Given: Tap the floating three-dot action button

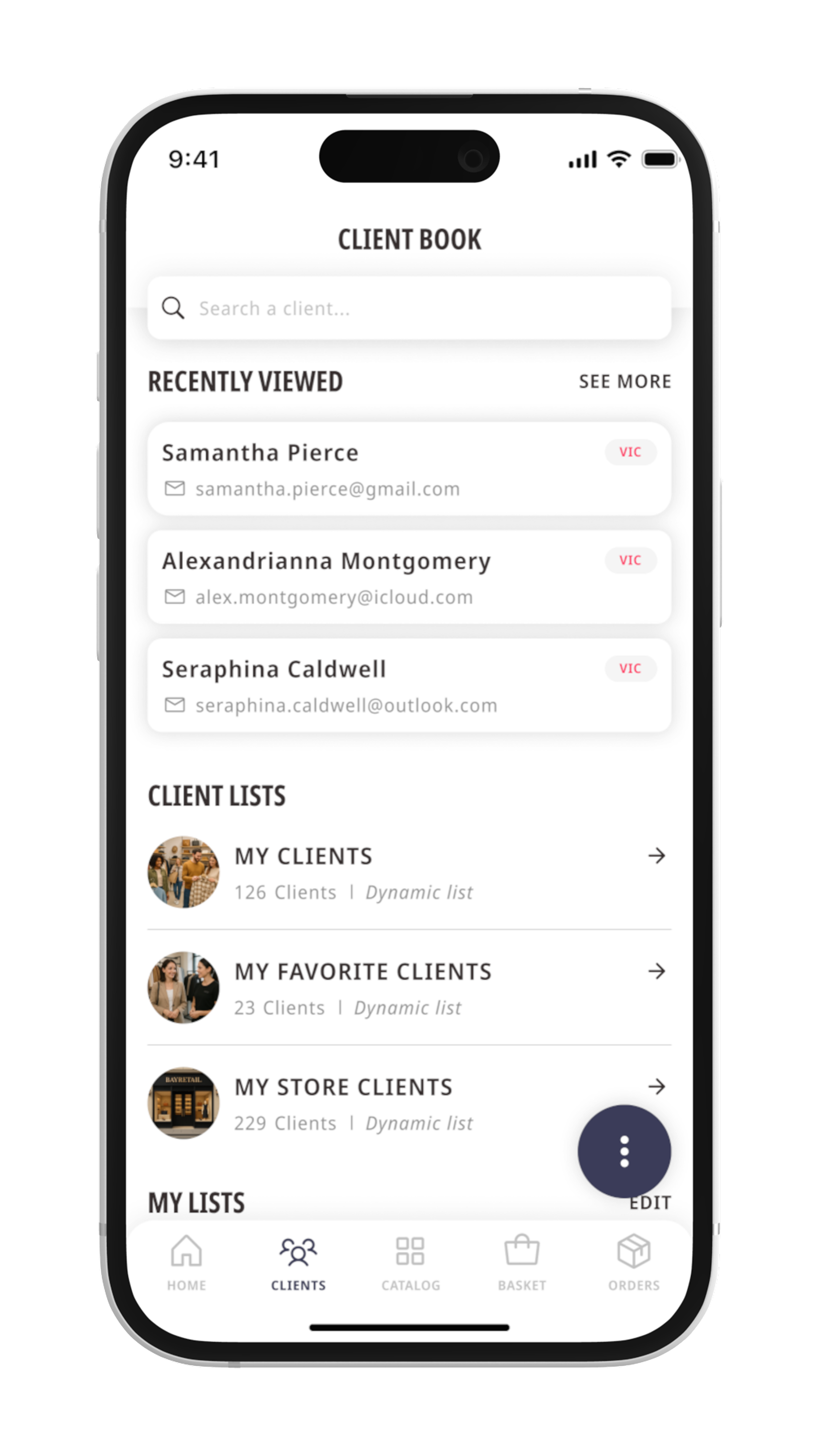Looking at the screenshot, I should point(624,1151).
